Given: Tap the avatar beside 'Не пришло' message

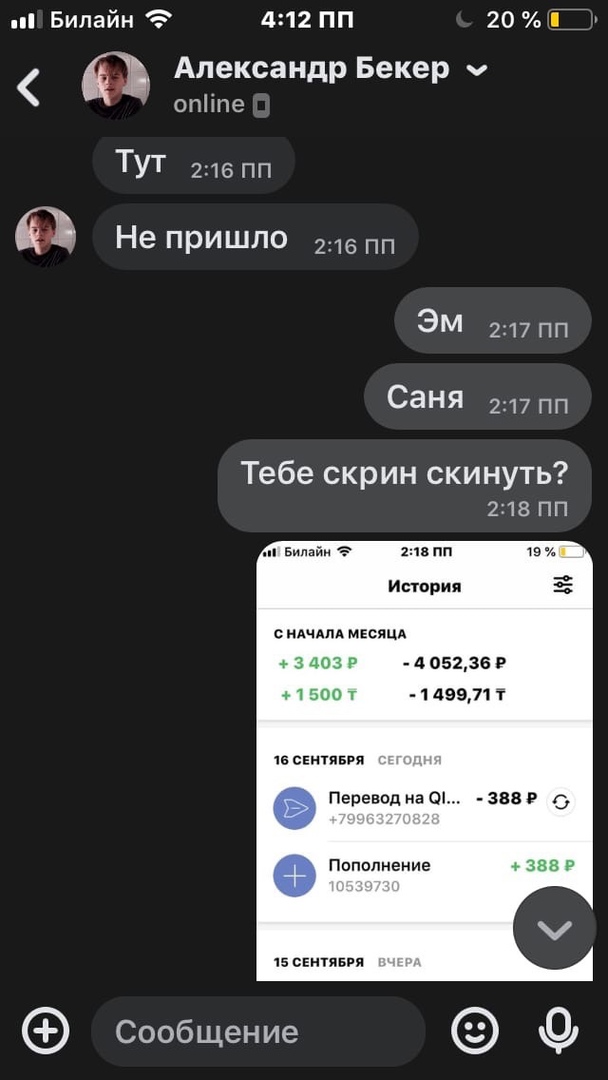Looking at the screenshot, I should (x=45, y=237).
